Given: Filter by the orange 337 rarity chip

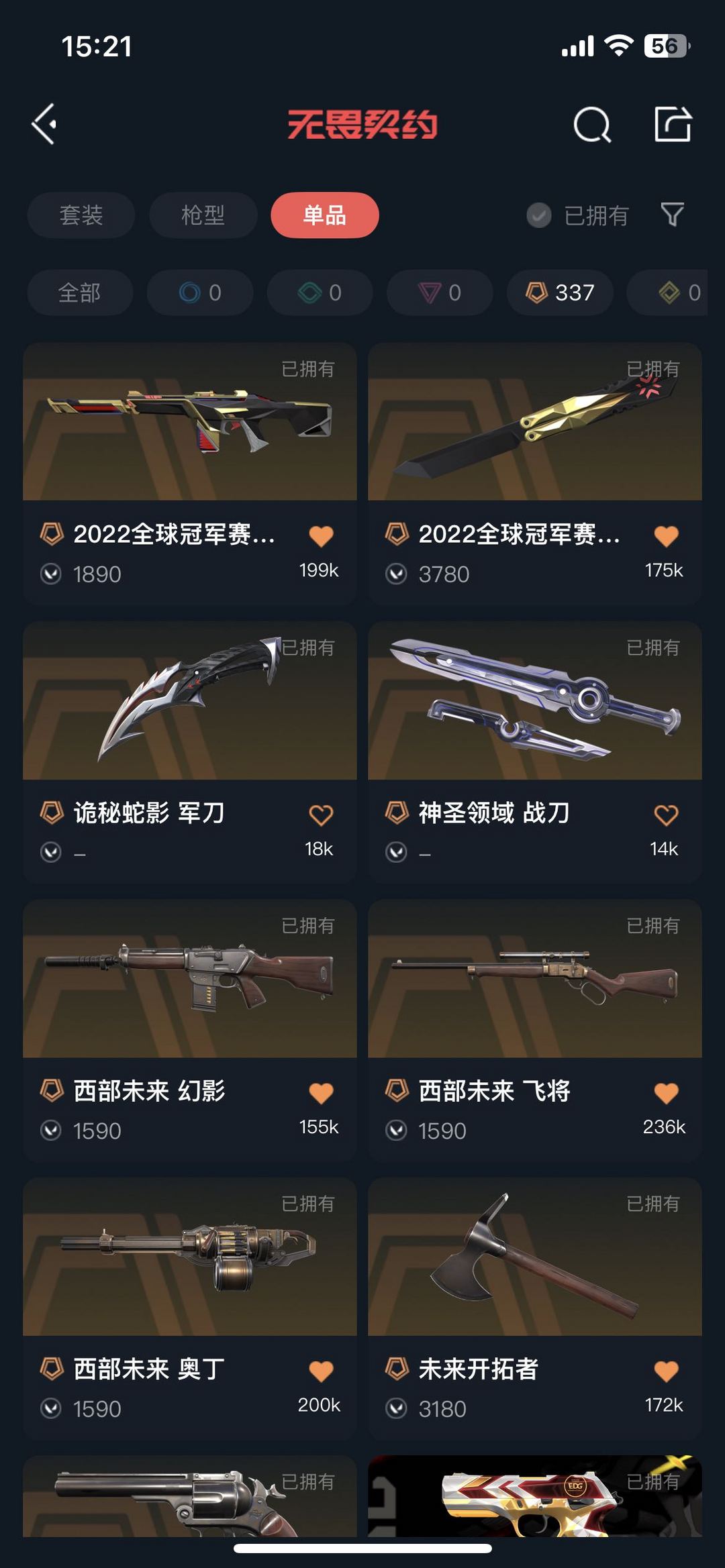Looking at the screenshot, I should [560, 293].
